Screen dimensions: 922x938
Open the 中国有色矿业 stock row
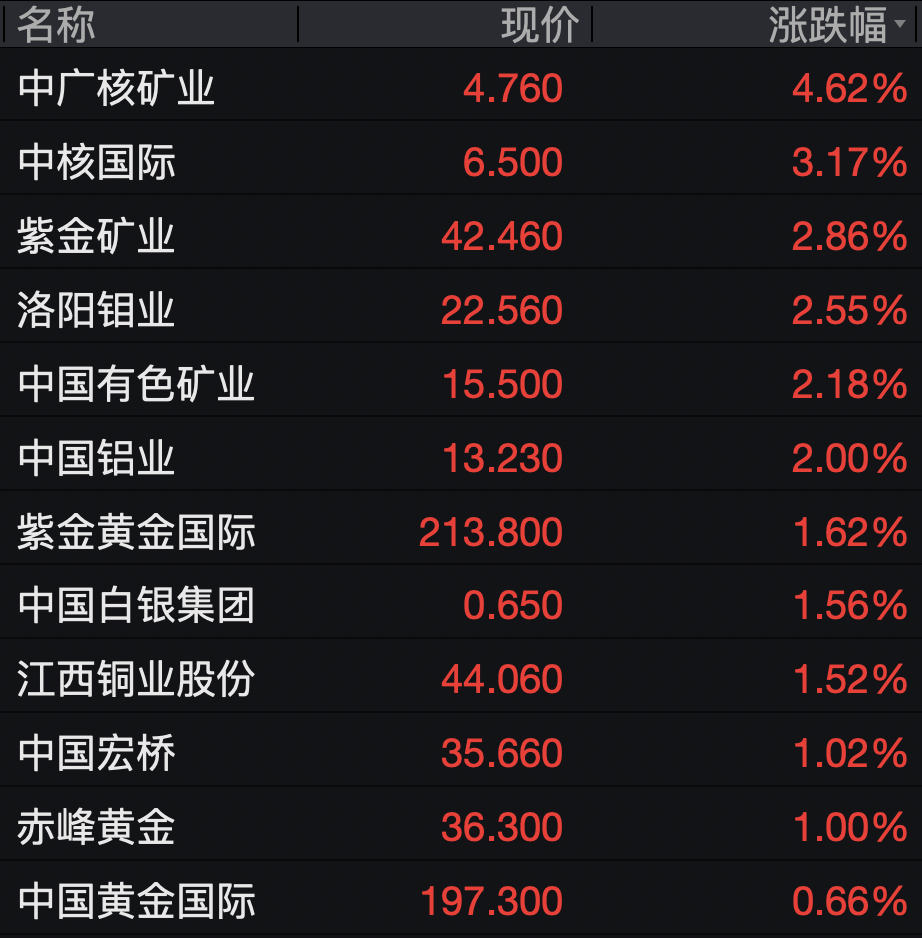(136, 385)
